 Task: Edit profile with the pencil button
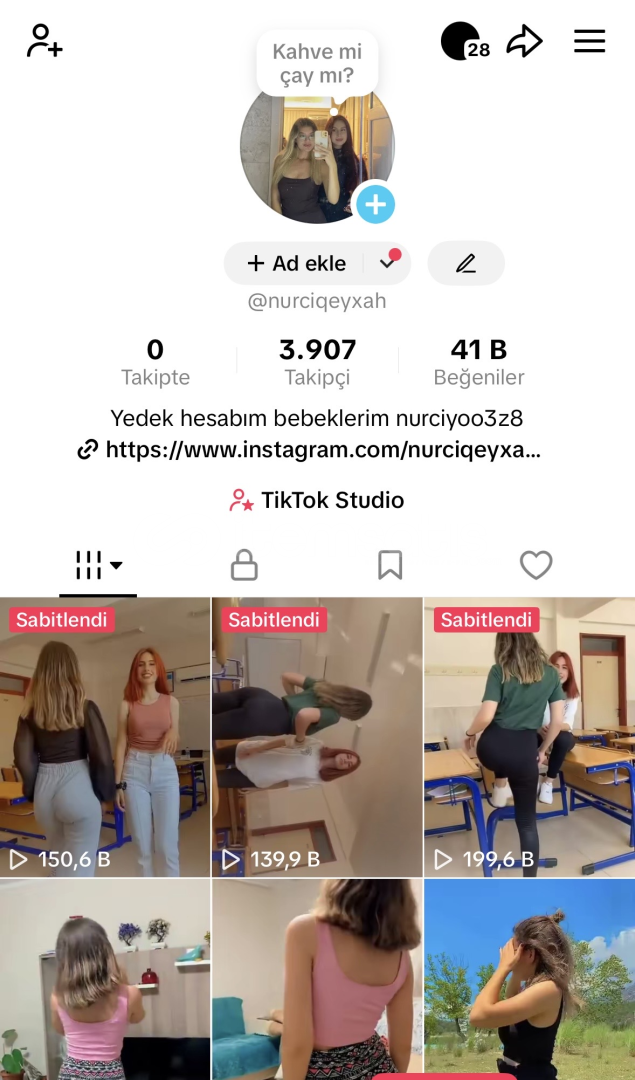pos(466,263)
